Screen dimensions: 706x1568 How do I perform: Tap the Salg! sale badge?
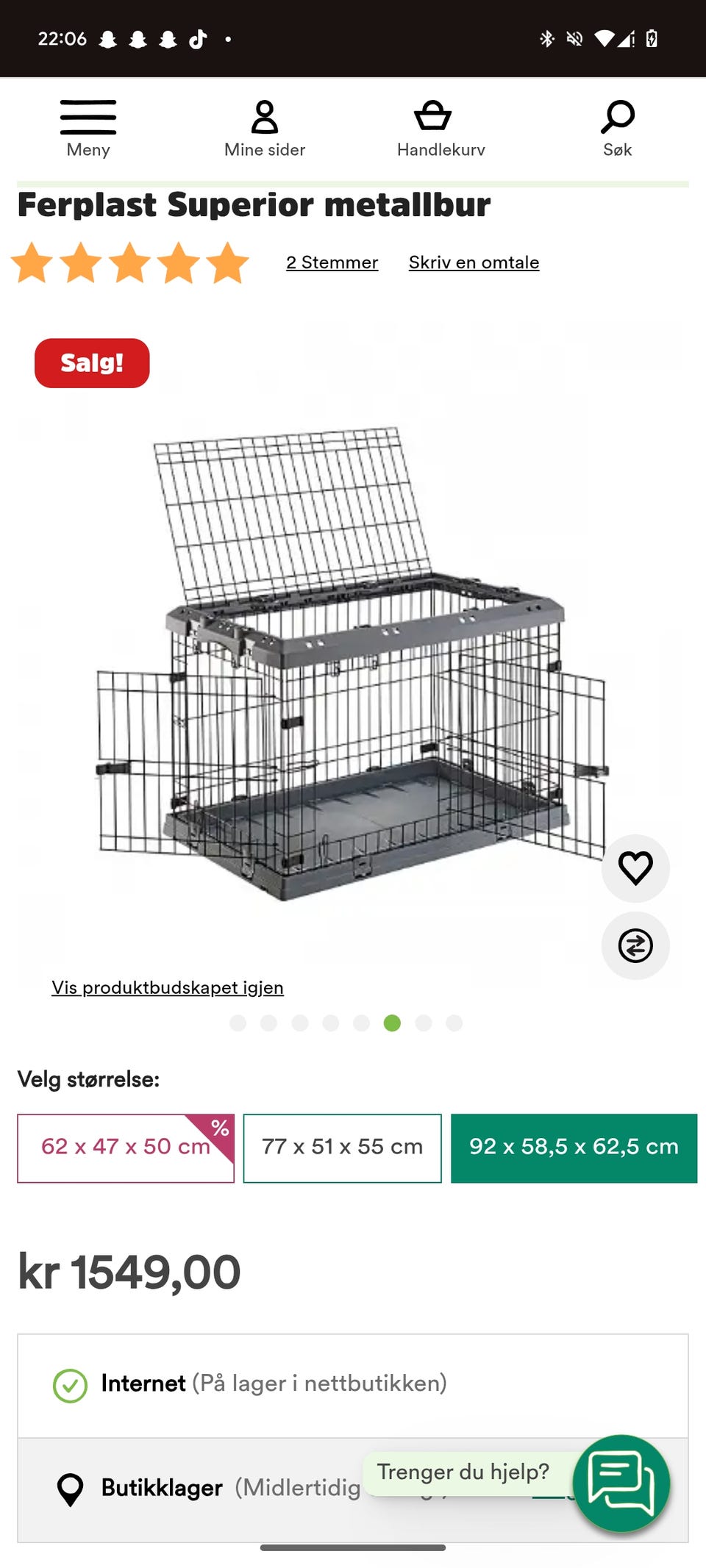coord(91,362)
